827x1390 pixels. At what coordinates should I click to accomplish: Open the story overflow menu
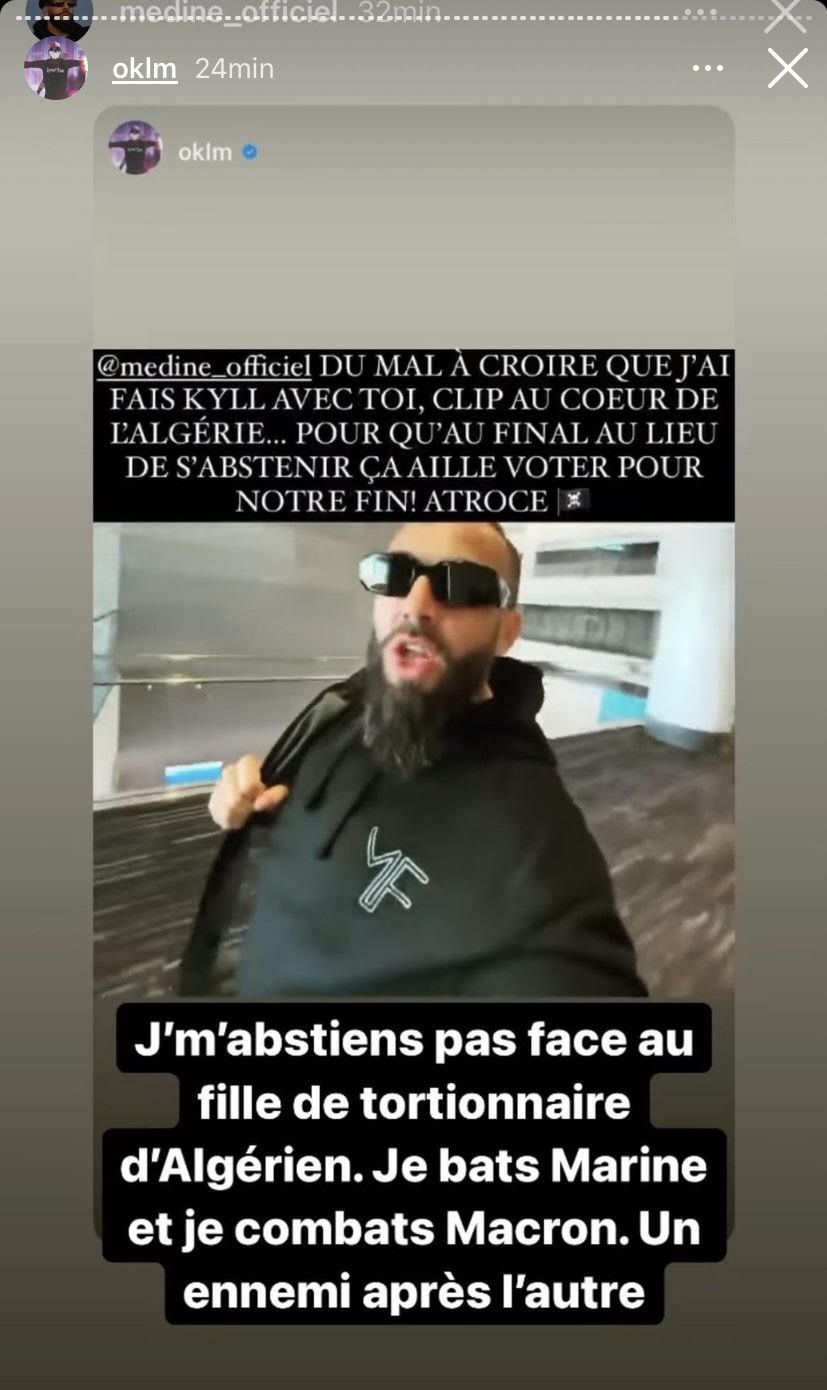(x=707, y=69)
